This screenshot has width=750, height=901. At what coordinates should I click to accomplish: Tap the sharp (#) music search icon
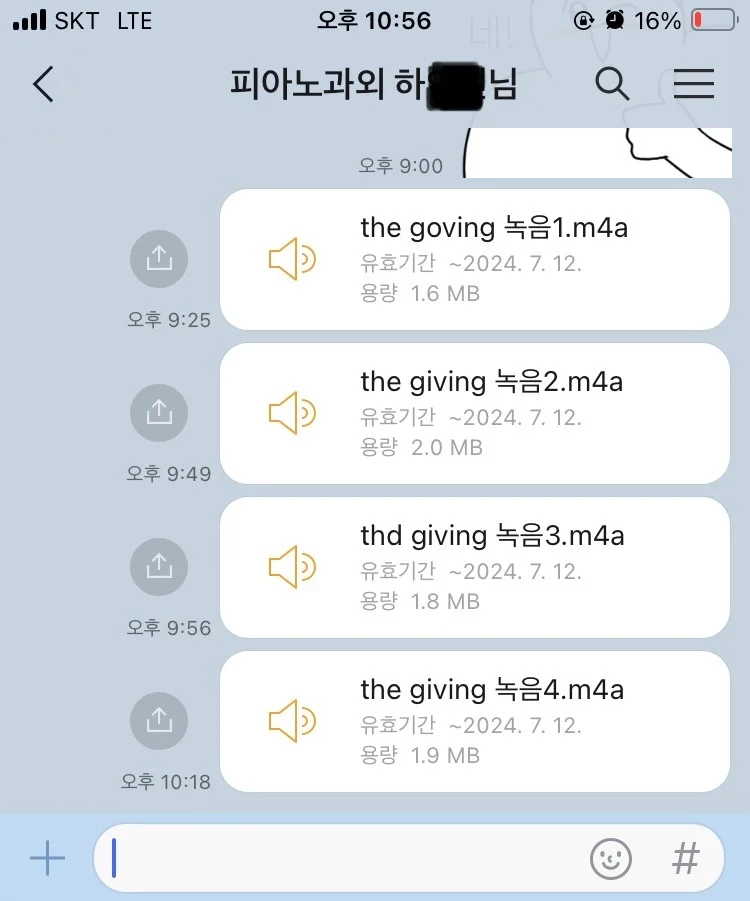686,858
